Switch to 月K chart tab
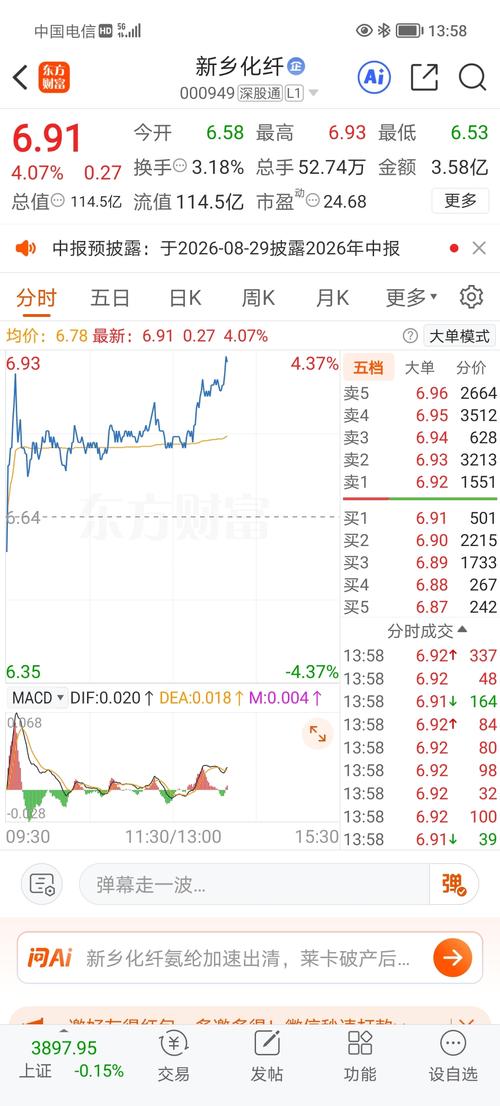 click(332, 298)
